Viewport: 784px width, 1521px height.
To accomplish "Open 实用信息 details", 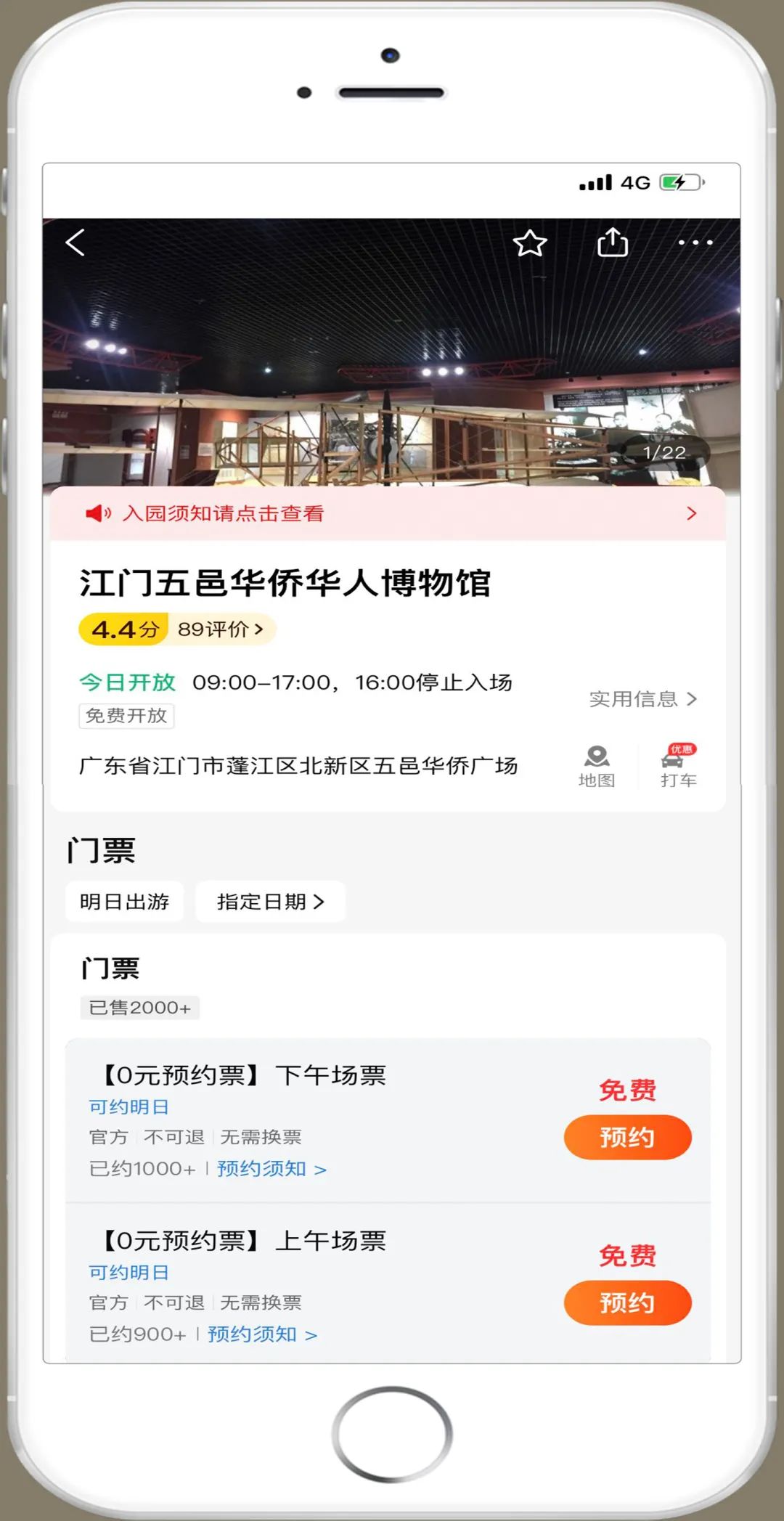I will [642, 699].
